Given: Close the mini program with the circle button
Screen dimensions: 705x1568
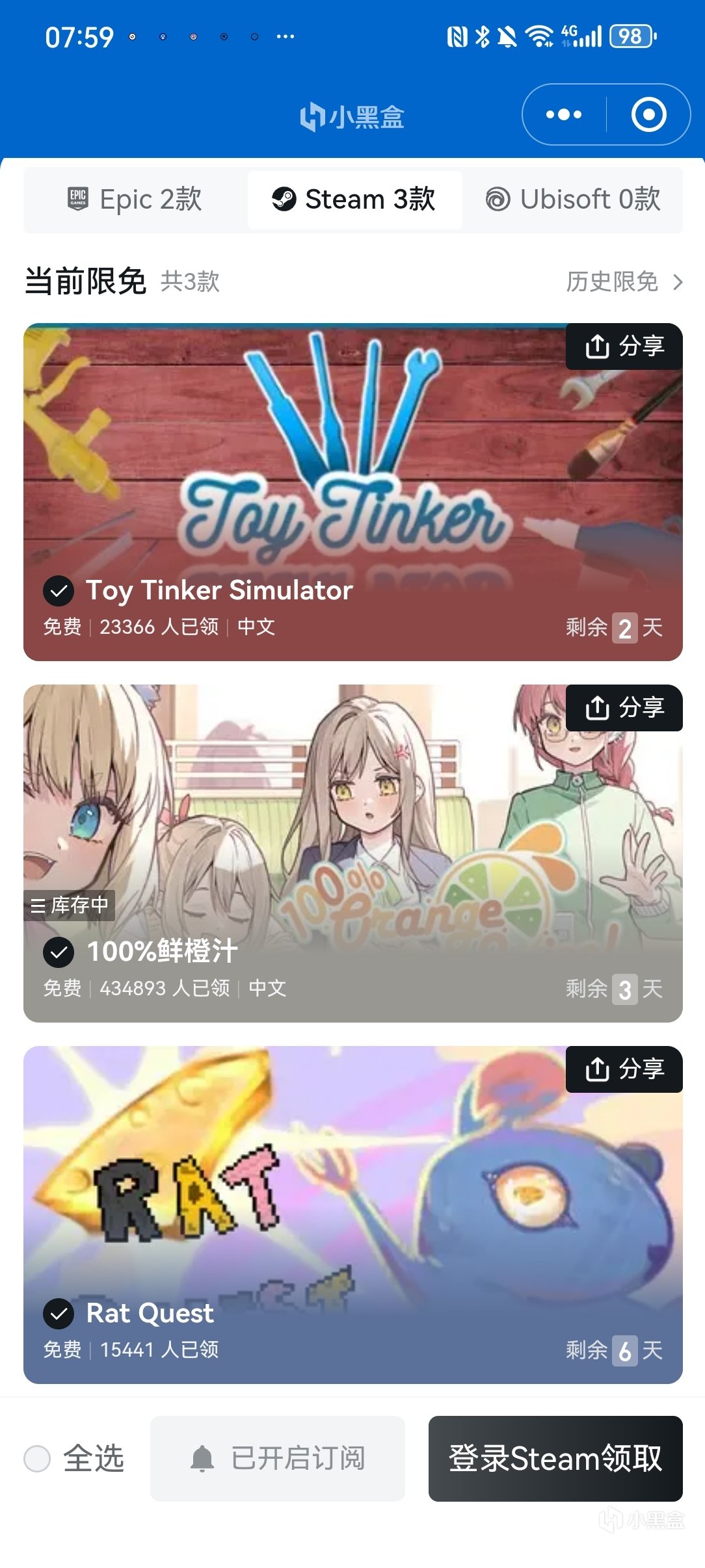Looking at the screenshot, I should click(648, 115).
